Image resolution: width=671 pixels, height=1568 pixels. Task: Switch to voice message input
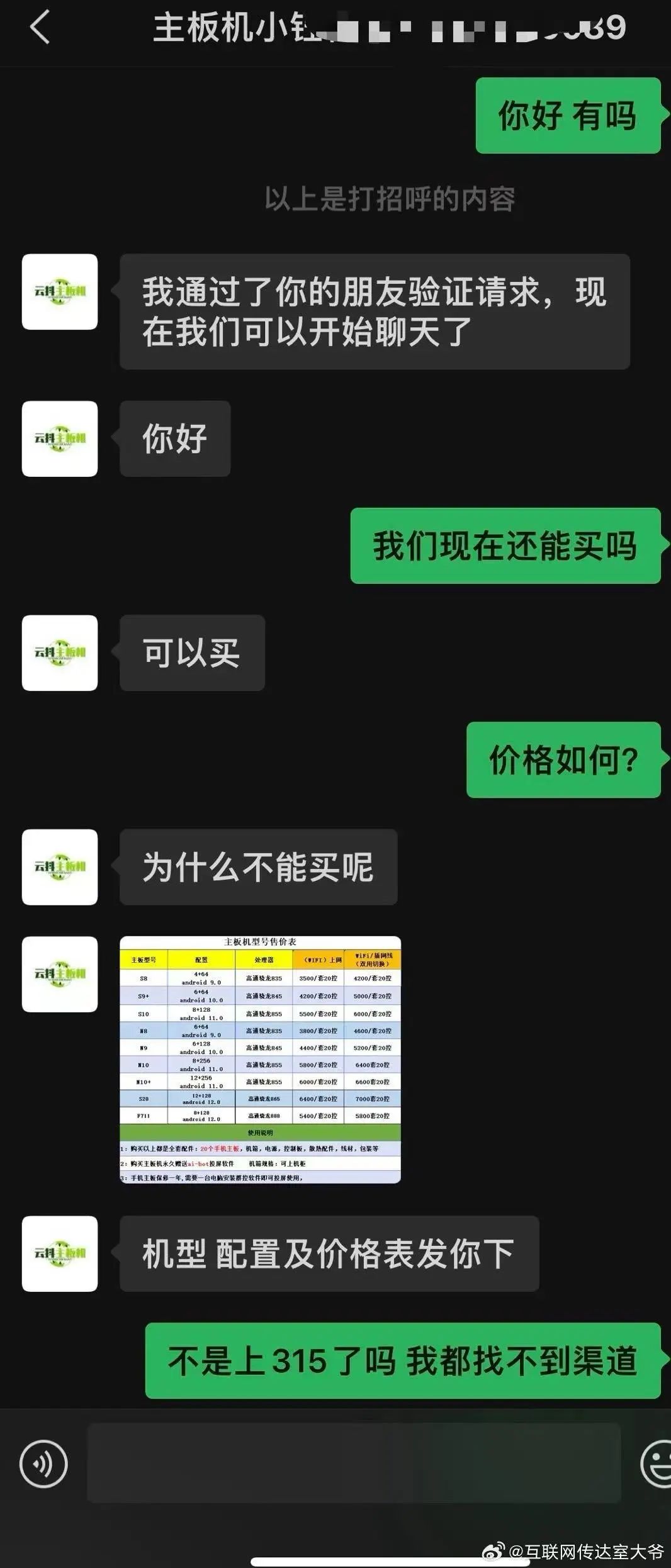(x=43, y=1464)
